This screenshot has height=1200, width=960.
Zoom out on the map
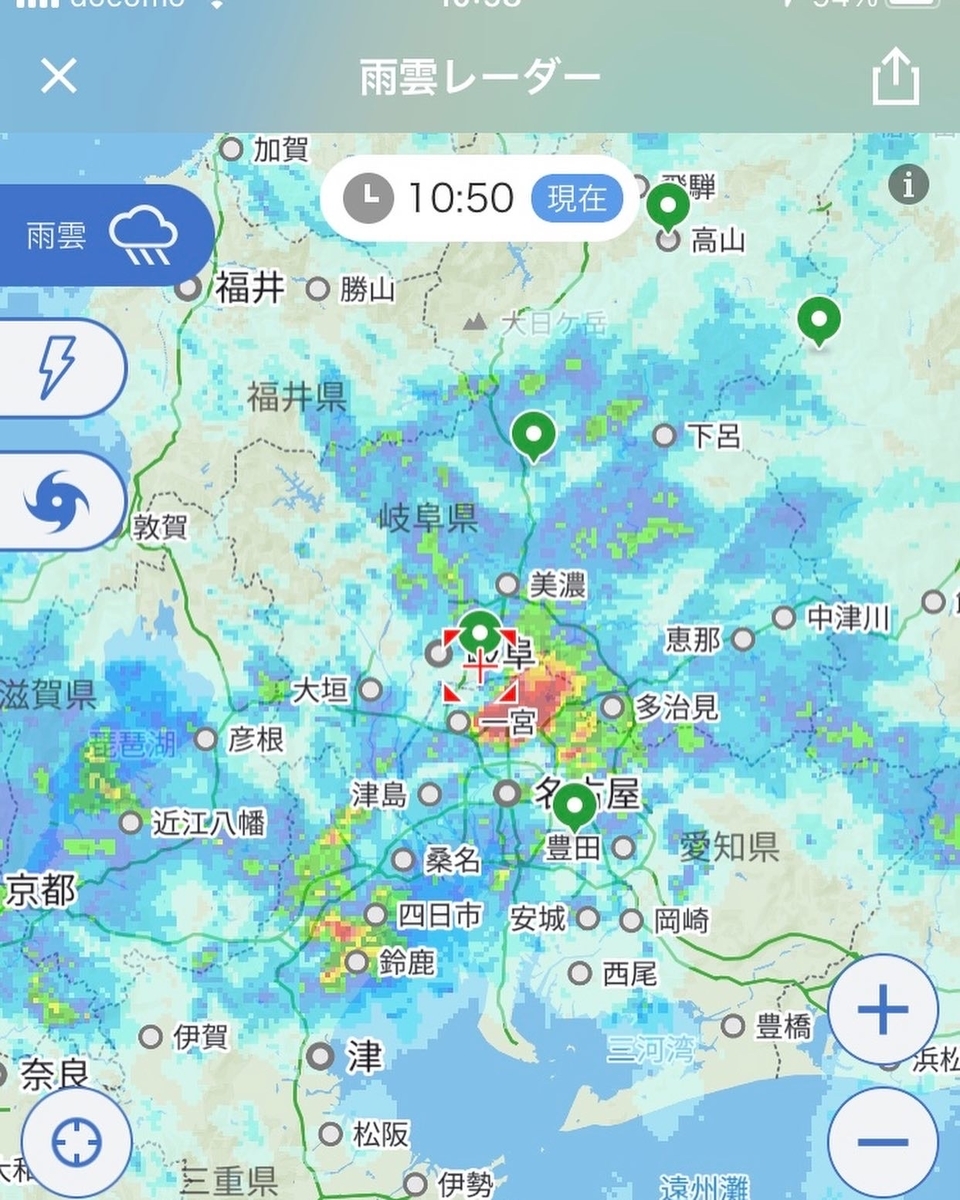coord(882,1140)
